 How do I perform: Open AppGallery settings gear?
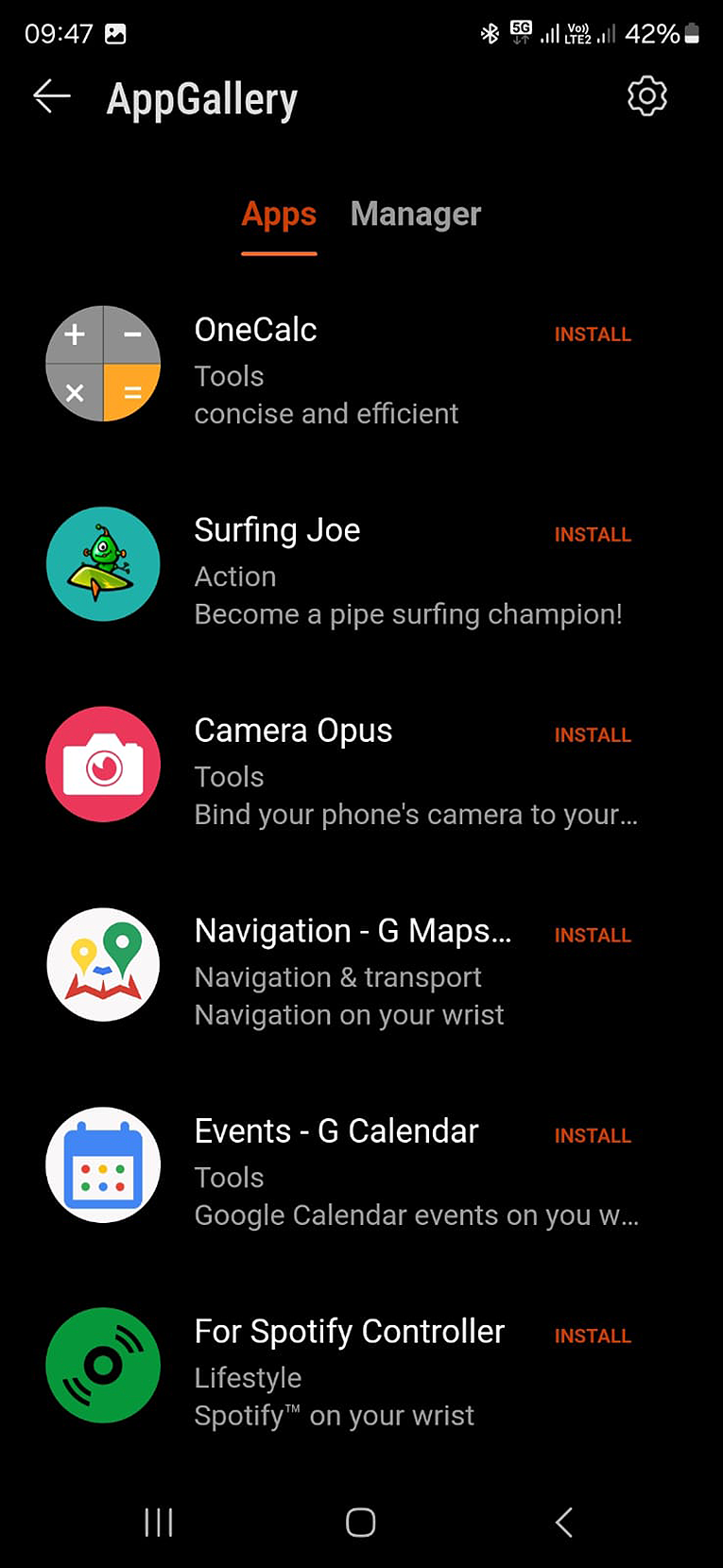pyautogui.click(x=647, y=96)
